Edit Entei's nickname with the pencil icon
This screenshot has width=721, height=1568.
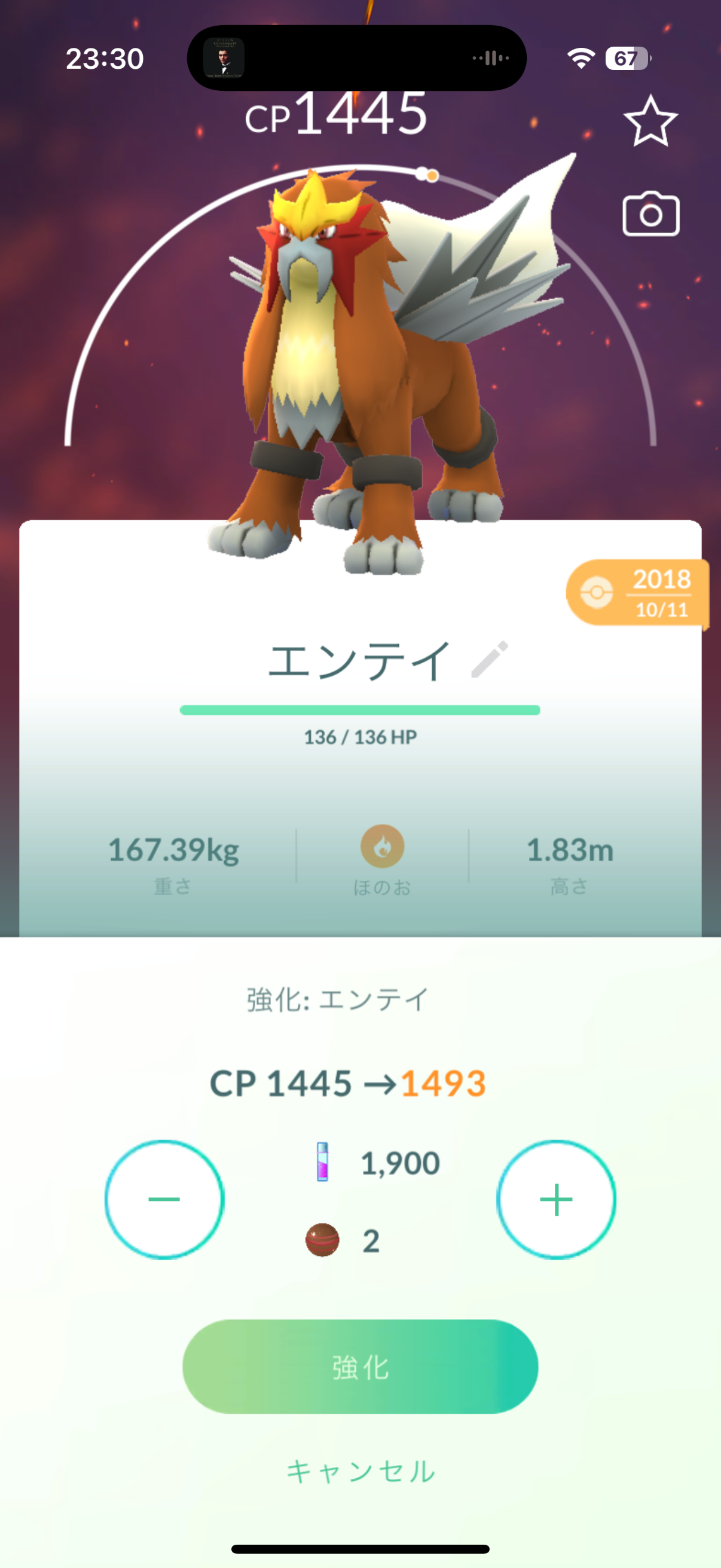pos(490,659)
